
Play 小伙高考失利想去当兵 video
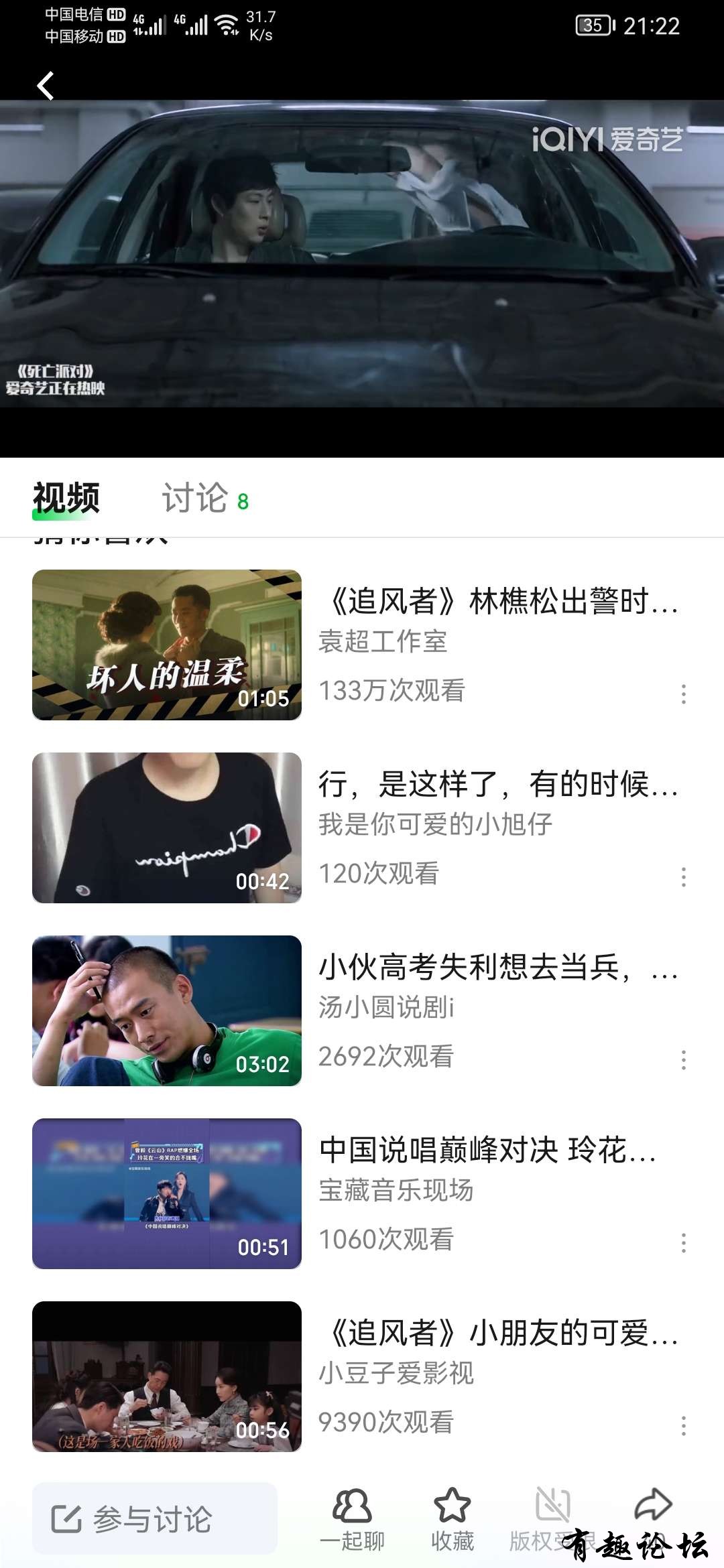tap(167, 1010)
